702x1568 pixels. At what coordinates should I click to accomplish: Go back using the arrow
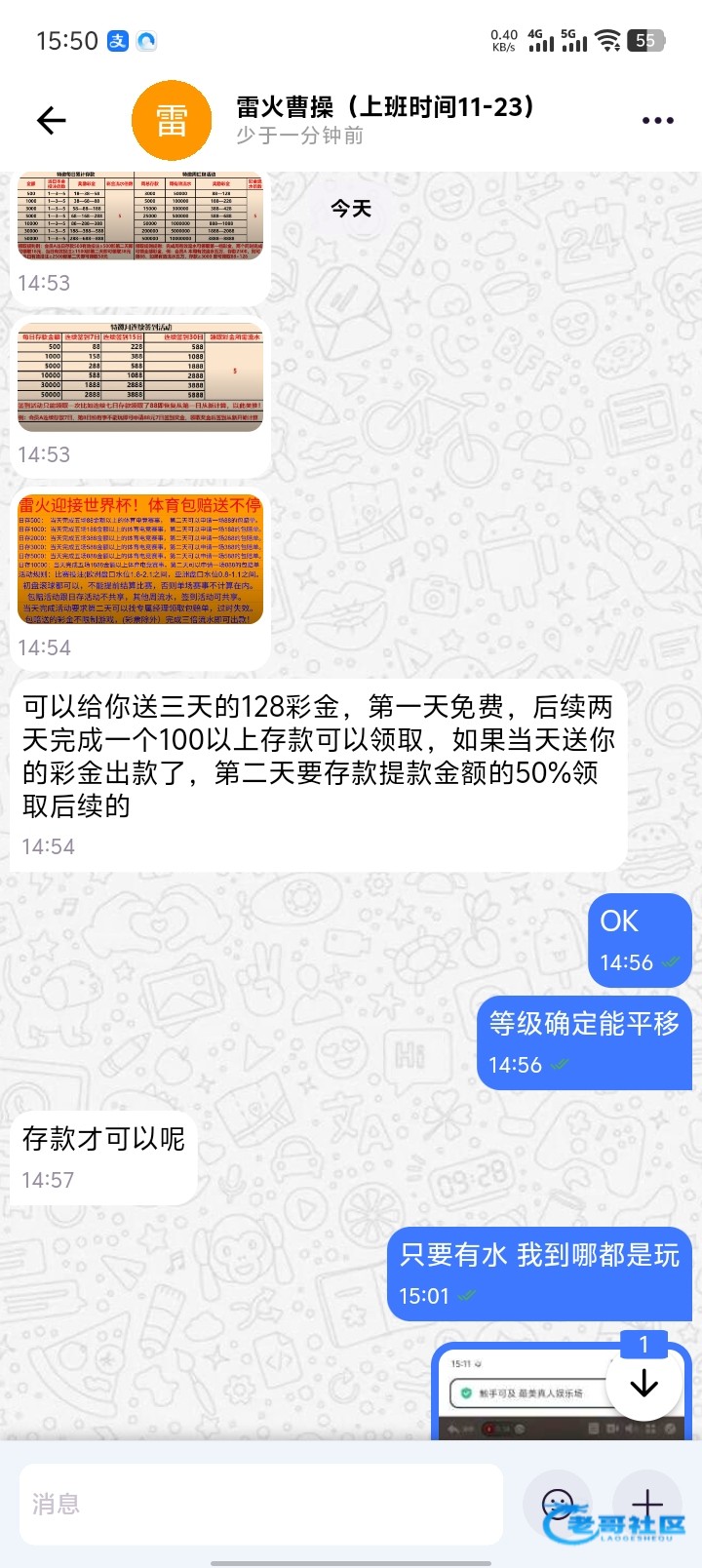point(51,120)
